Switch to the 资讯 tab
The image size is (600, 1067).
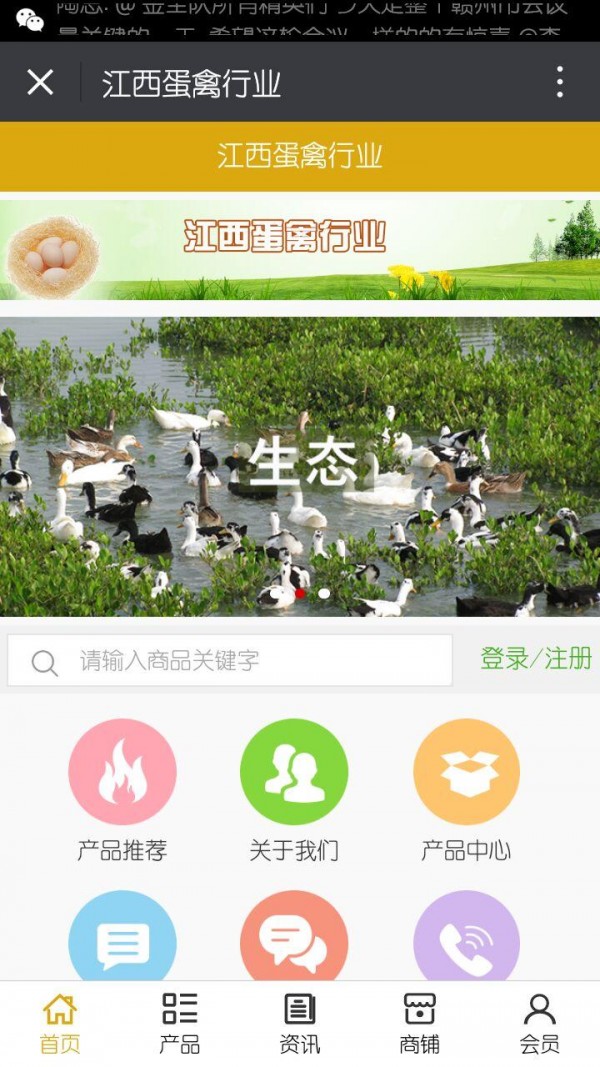[300, 1023]
